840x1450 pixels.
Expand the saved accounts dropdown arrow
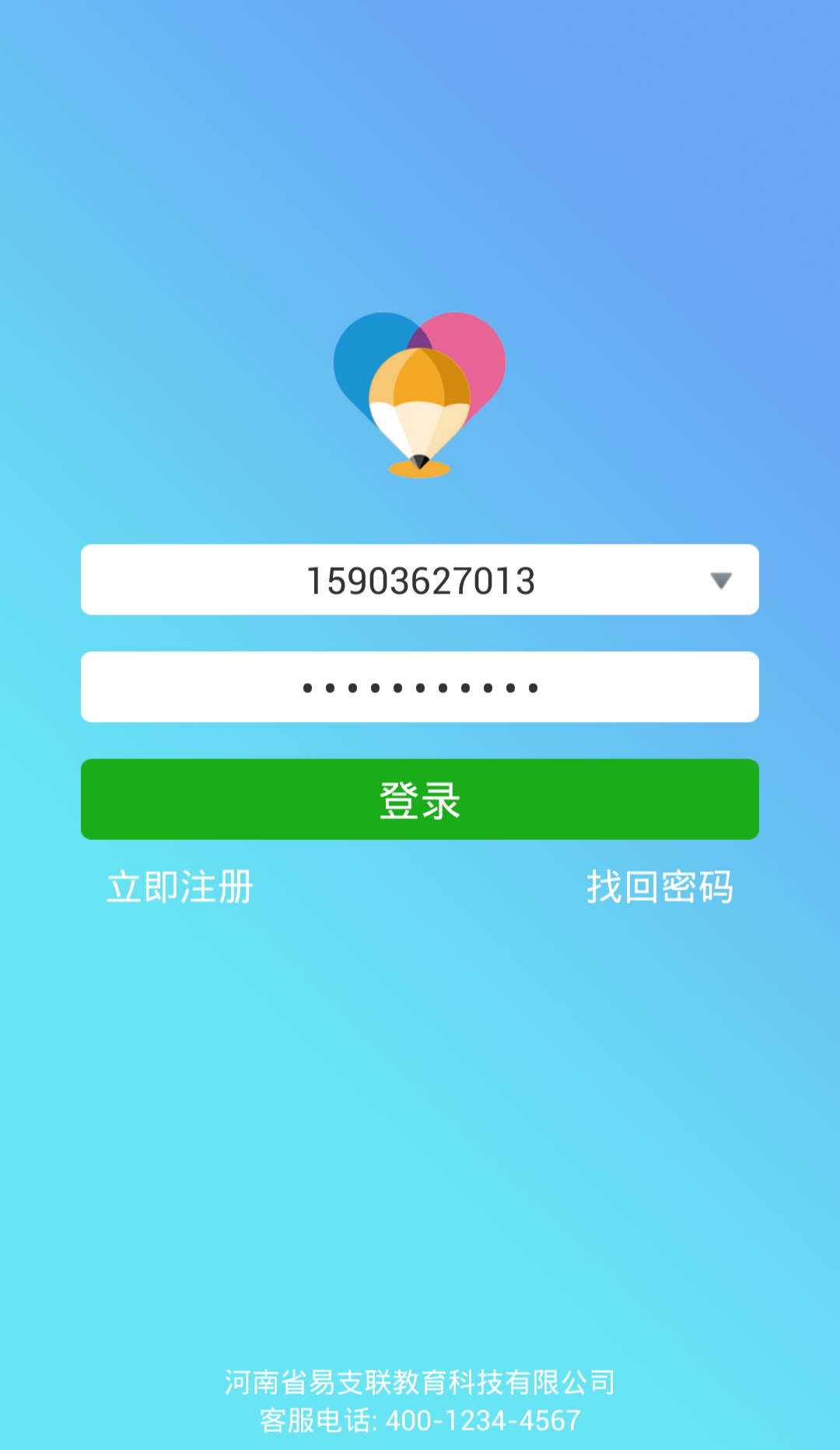pos(721,580)
